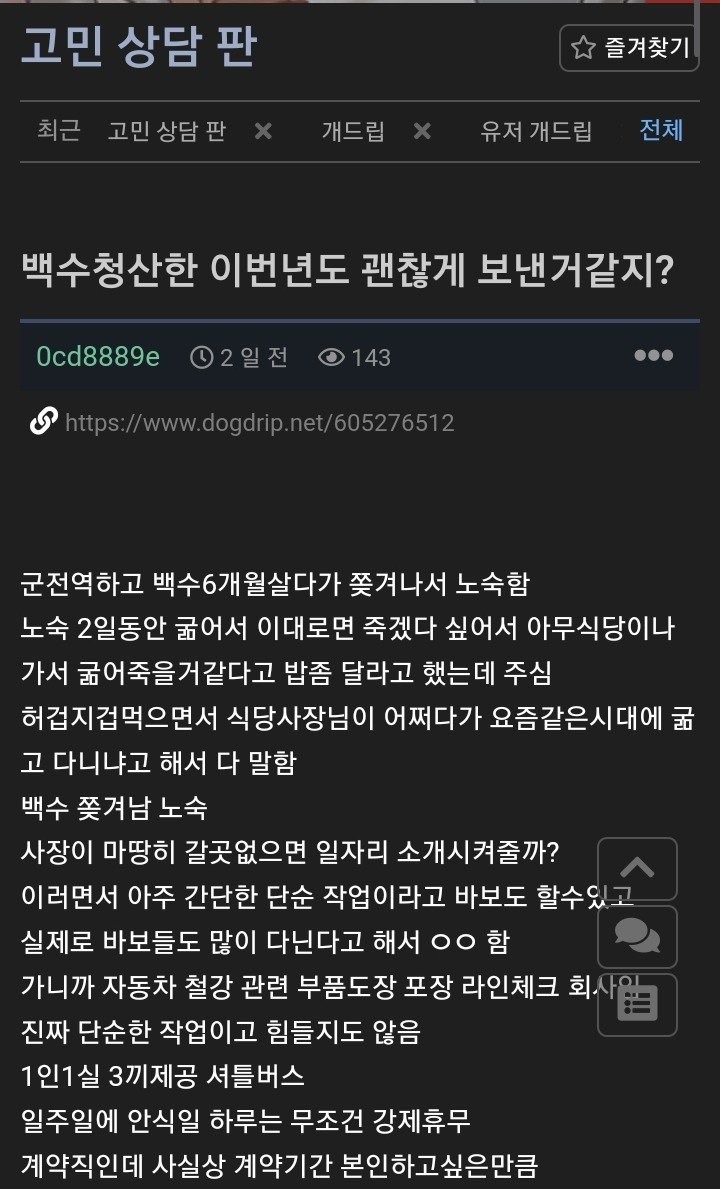Open the post's three-dot options menu
The image size is (720, 1189).
coord(653,356)
